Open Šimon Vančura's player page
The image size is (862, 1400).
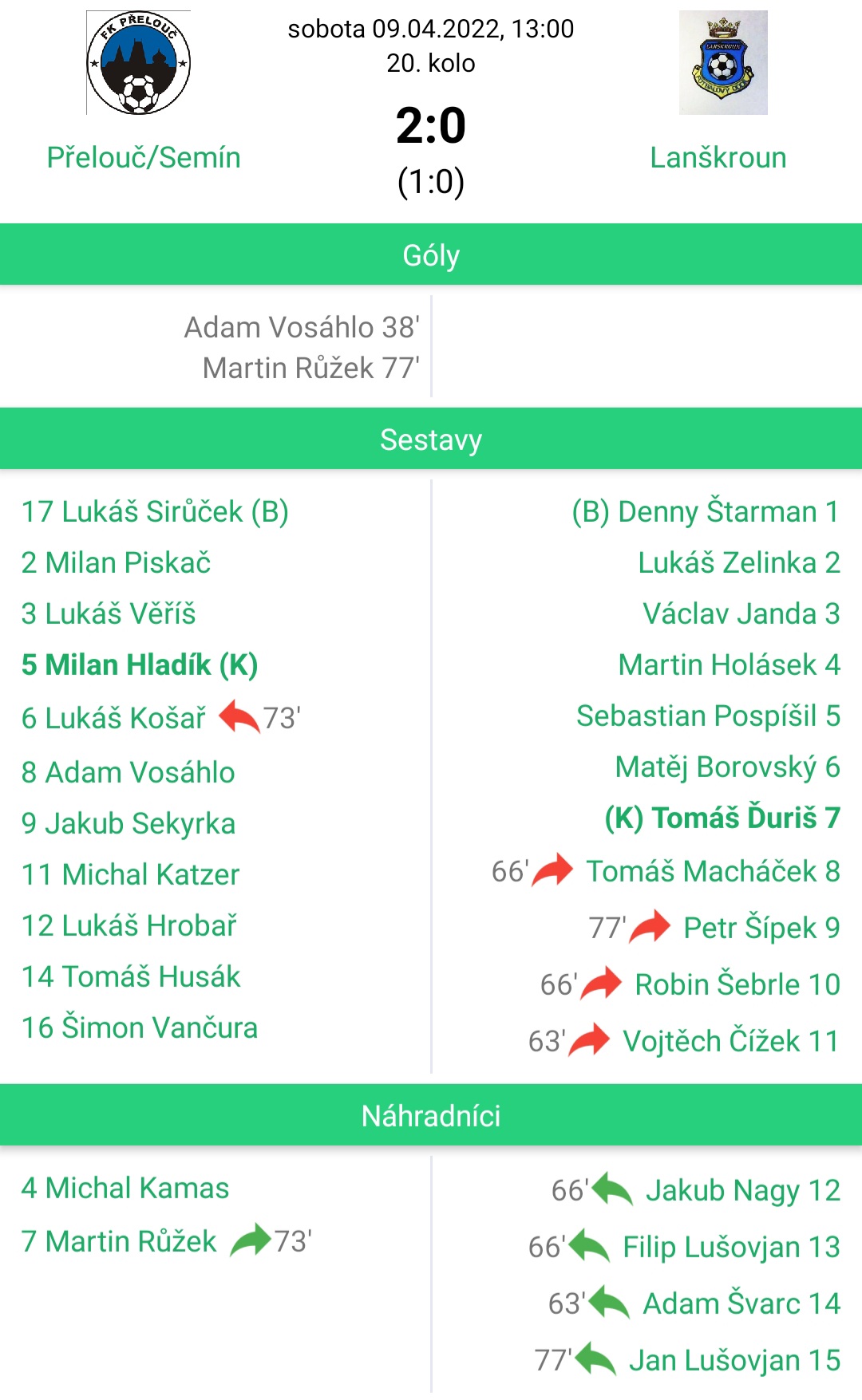tap(140, 1028)
